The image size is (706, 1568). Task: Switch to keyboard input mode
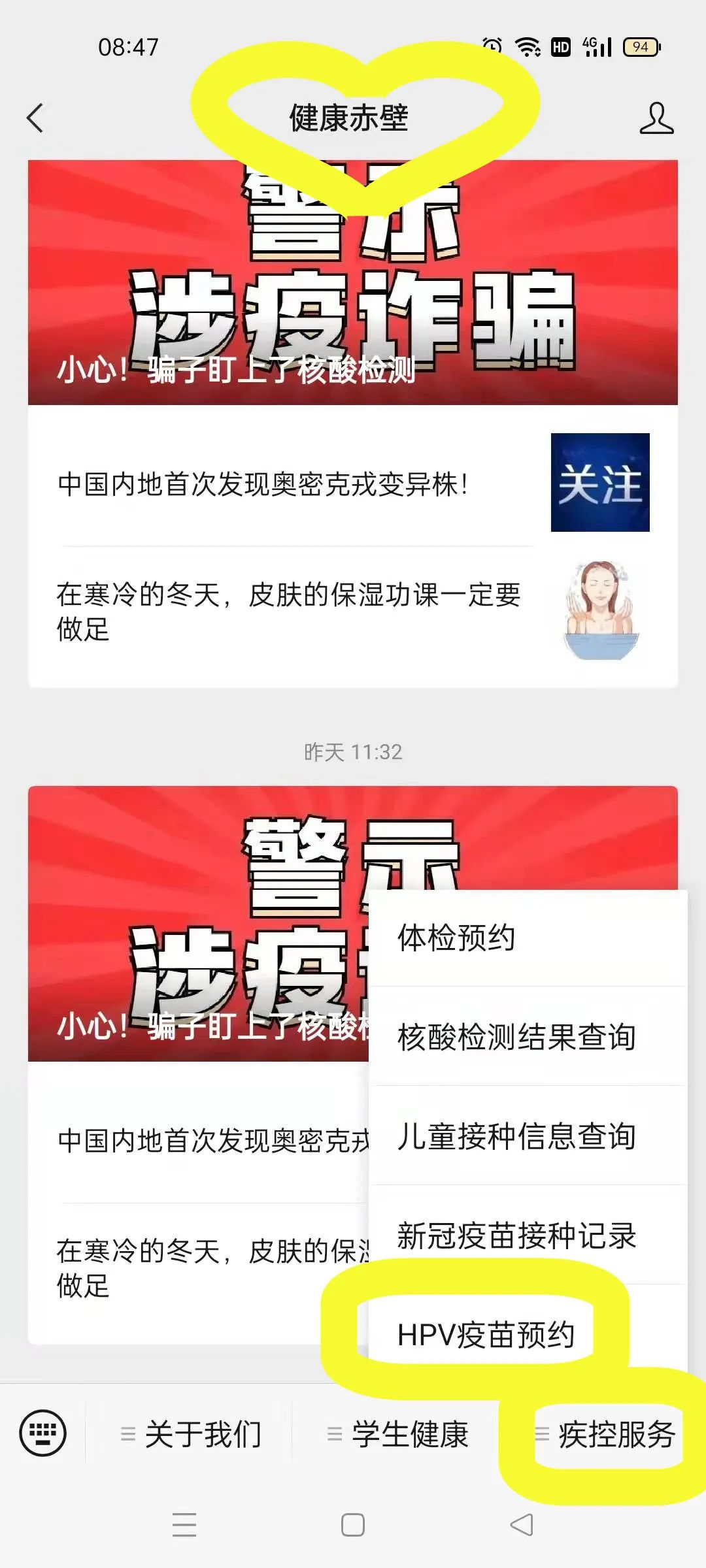43,1433
